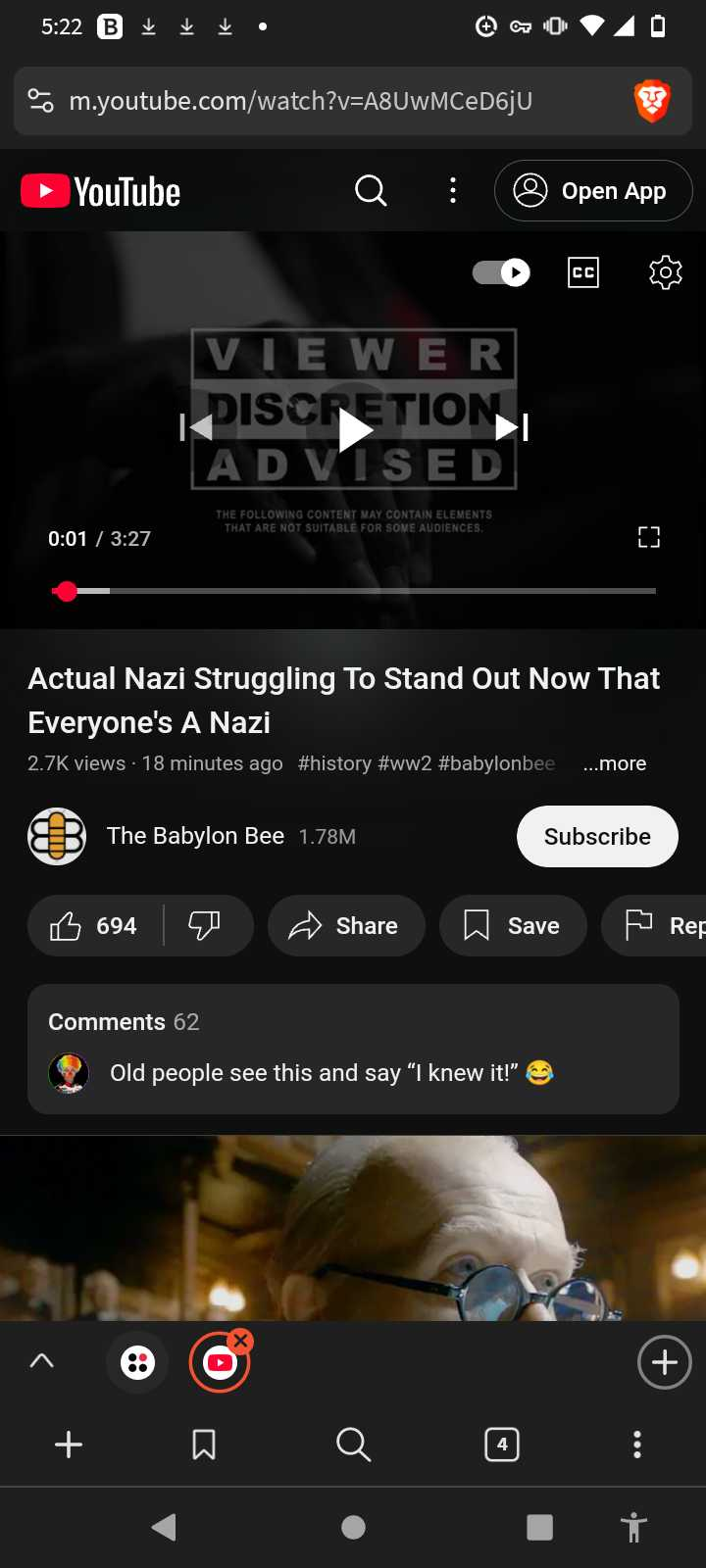Save the video to a playlist
Viewport: 706px width, 1568px height.
point(513,926)
